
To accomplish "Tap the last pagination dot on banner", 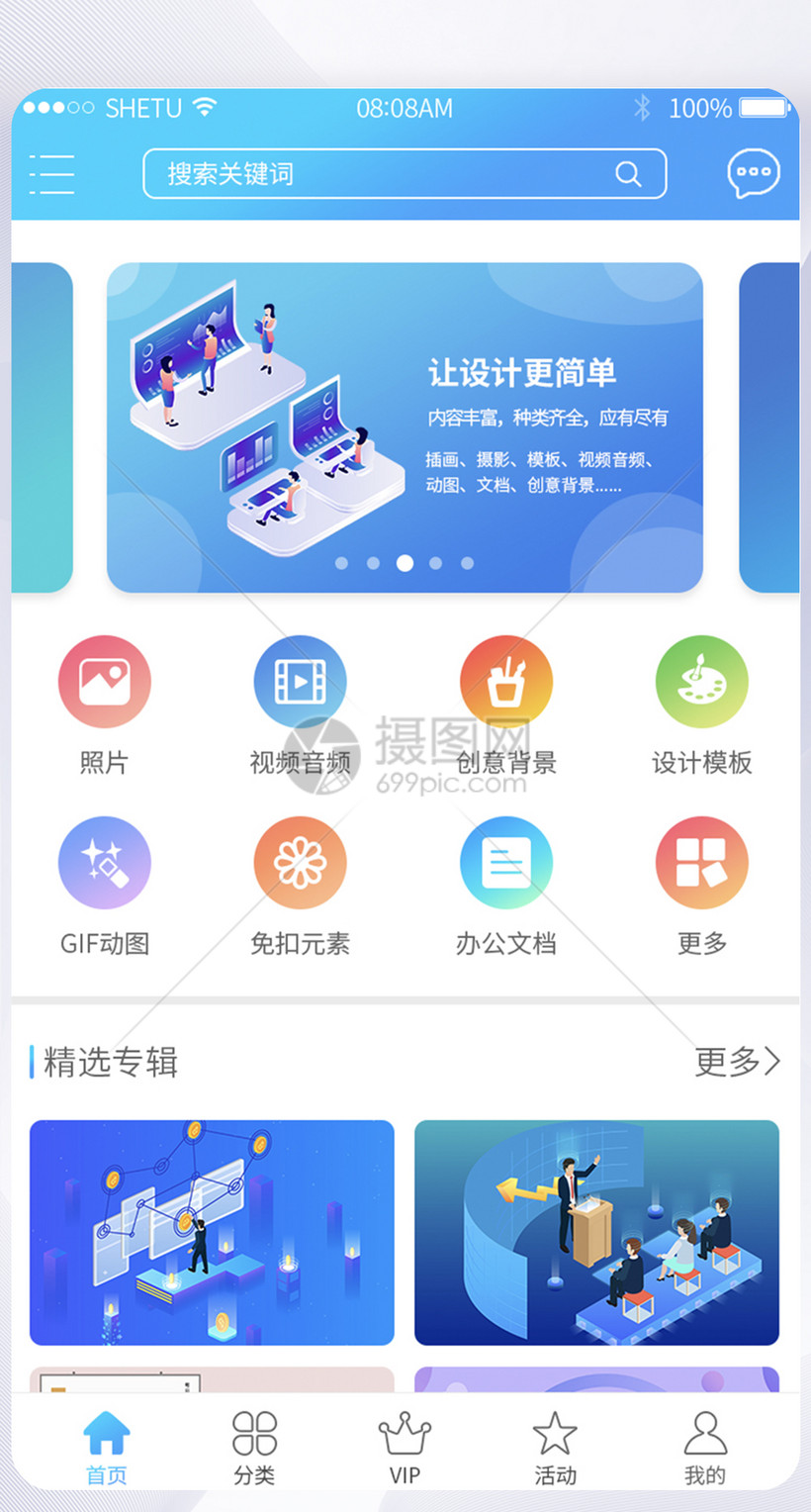I will tap(466, 564).
